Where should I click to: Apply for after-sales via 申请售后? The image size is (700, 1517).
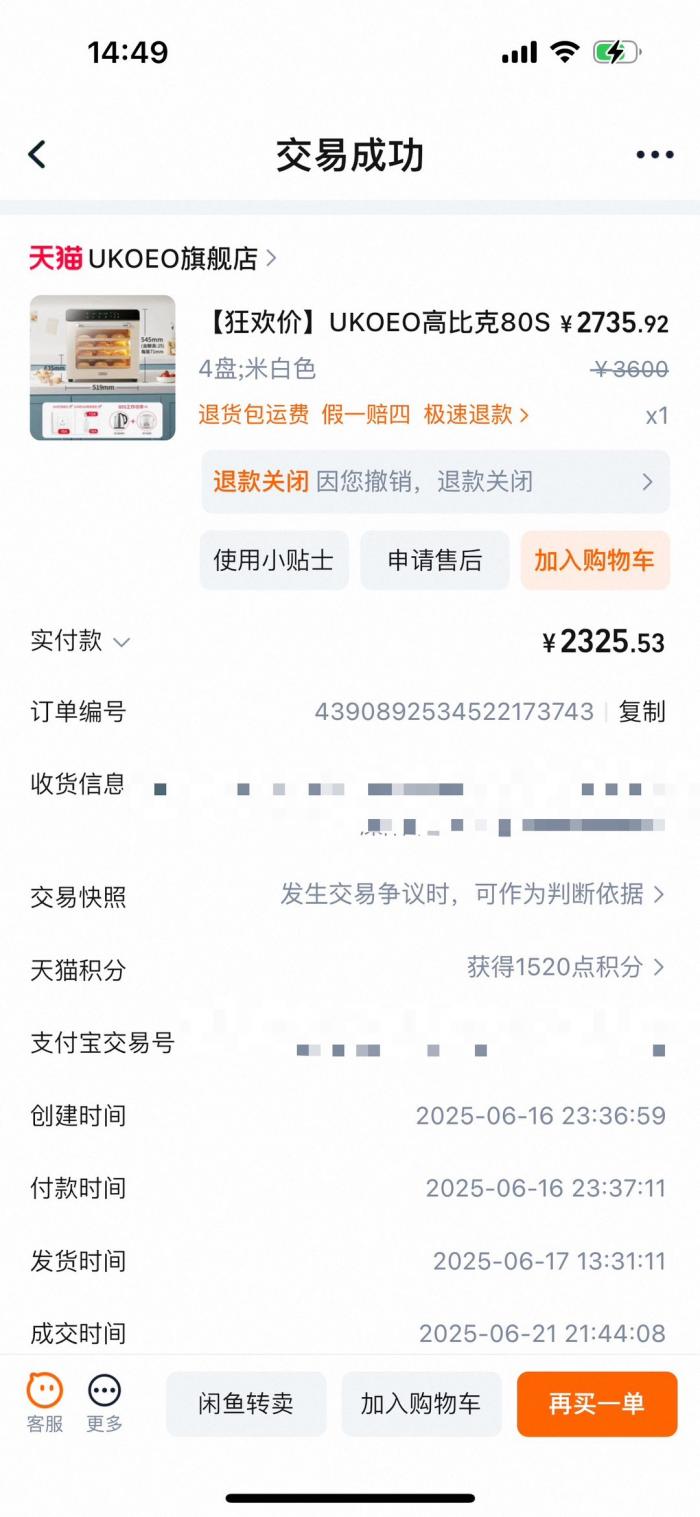point(435,560)
